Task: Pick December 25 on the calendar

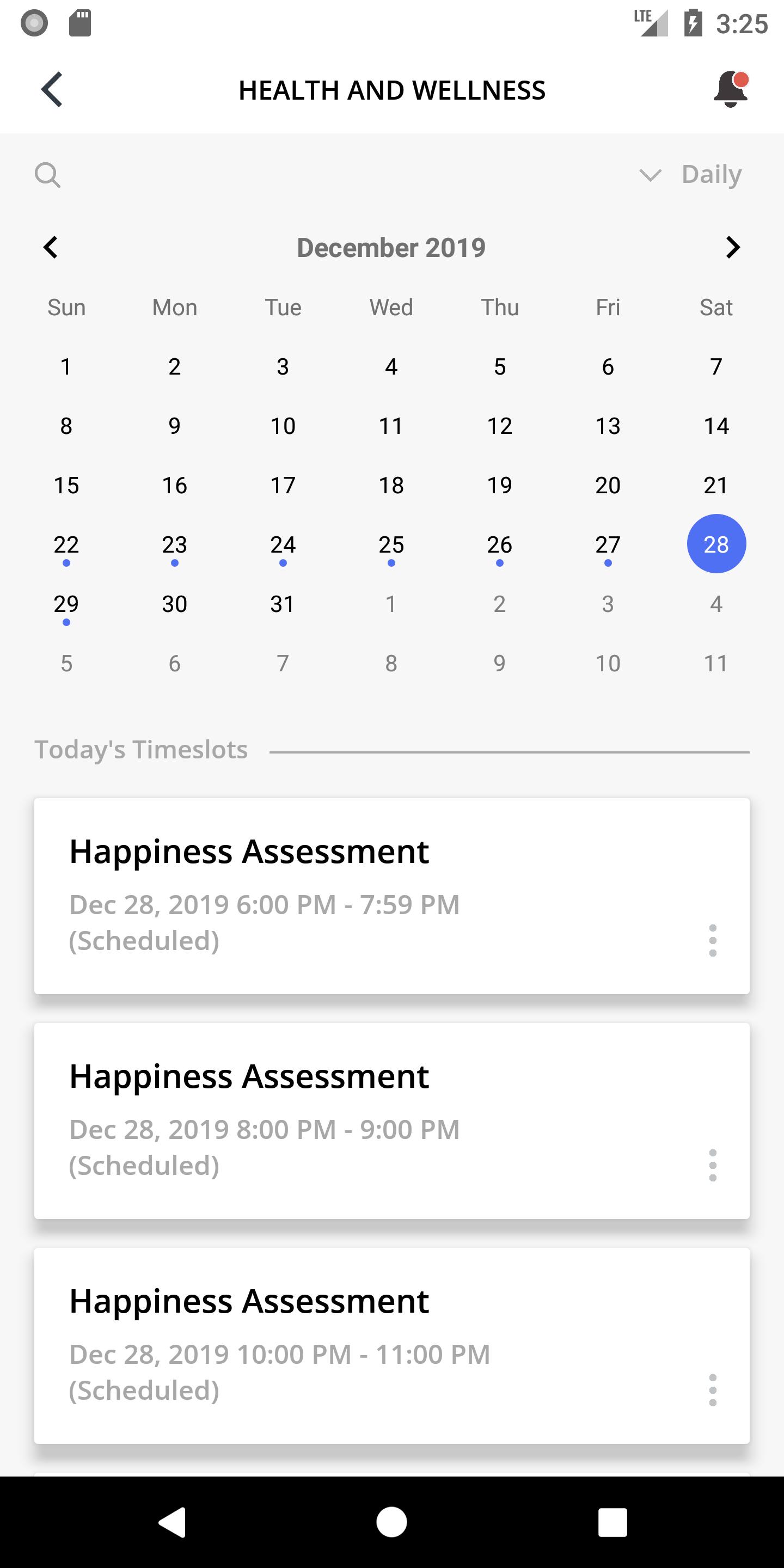Action: click(391, 545)
